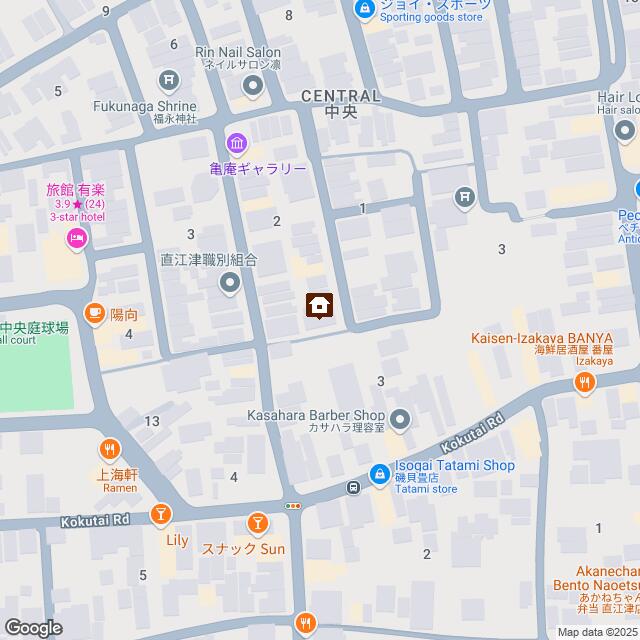Screen dimensions: 640x640
Task: Tap the 直江津職別組合 map pin
Action: tap(230, 286)
